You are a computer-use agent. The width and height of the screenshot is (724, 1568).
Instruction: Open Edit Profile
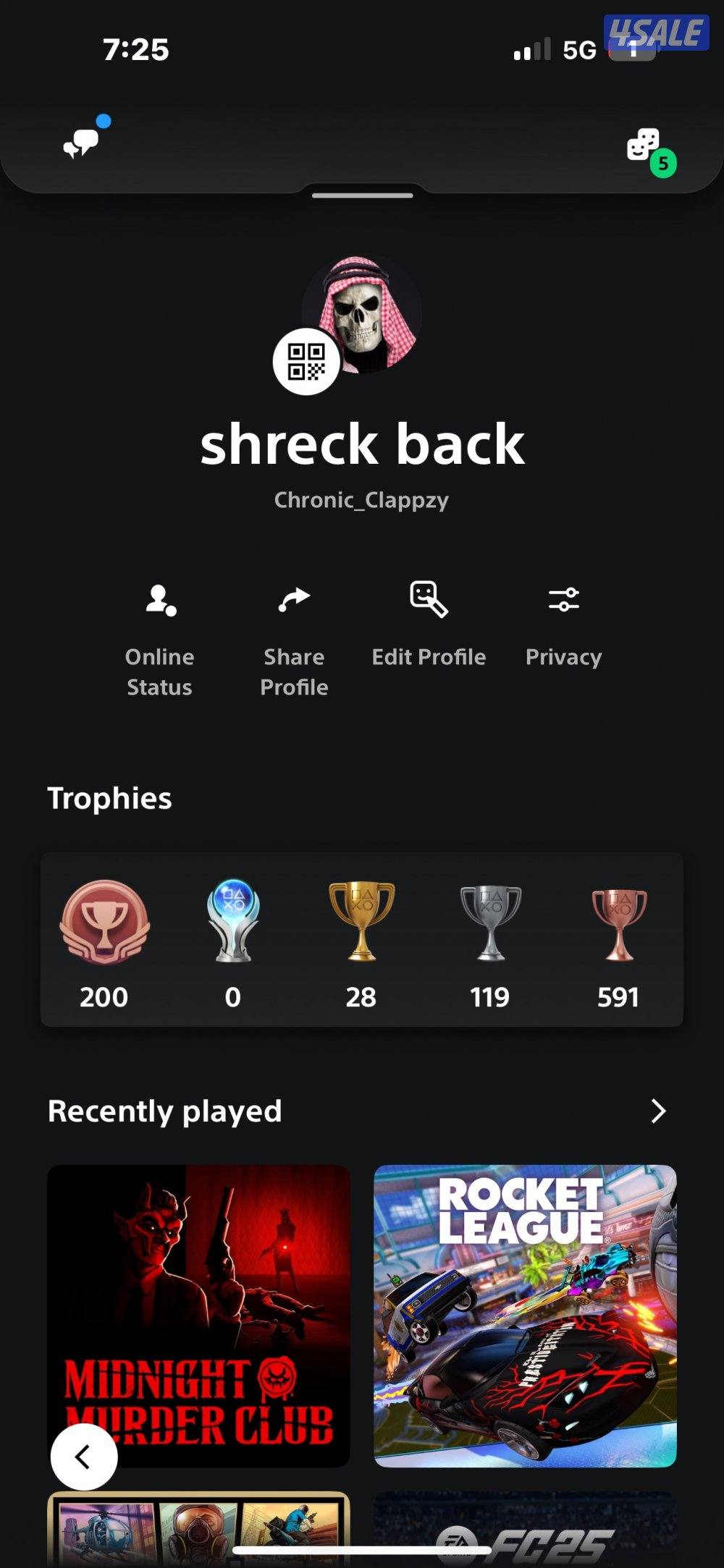[429, 624]
